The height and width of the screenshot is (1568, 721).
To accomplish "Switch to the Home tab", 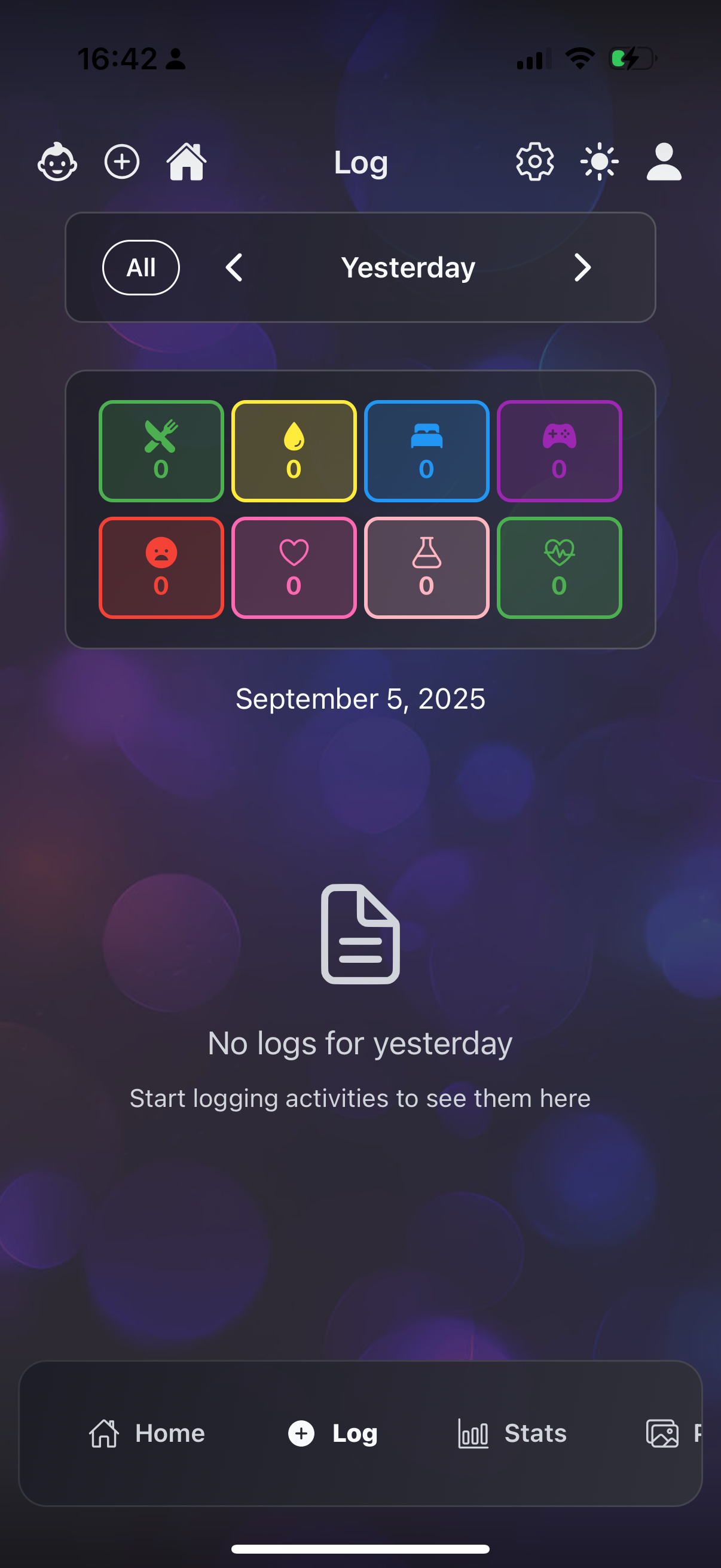I will pyautogui.click(x=146, y=1433).
